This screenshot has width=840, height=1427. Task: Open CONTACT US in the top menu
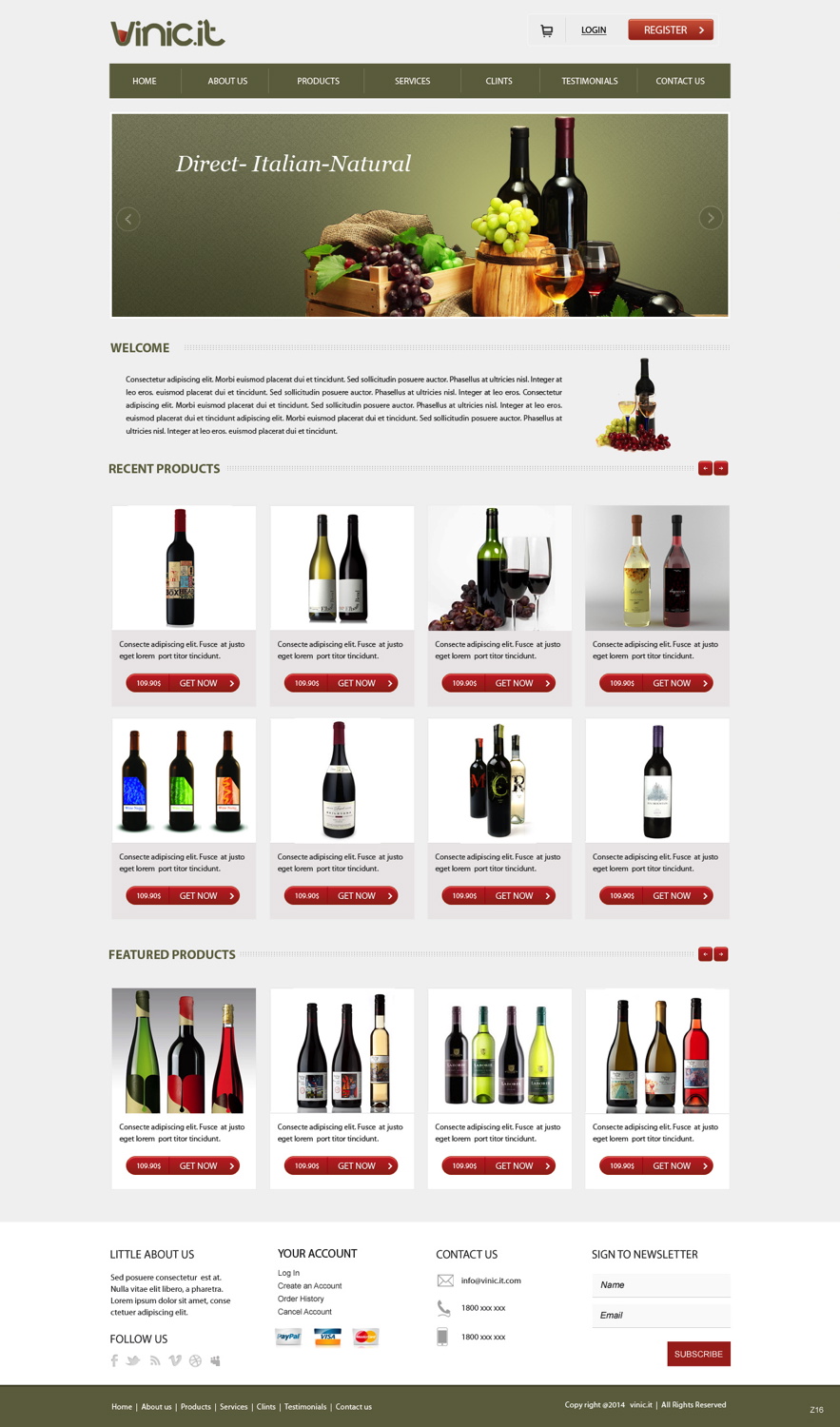[x=680, y=81]
